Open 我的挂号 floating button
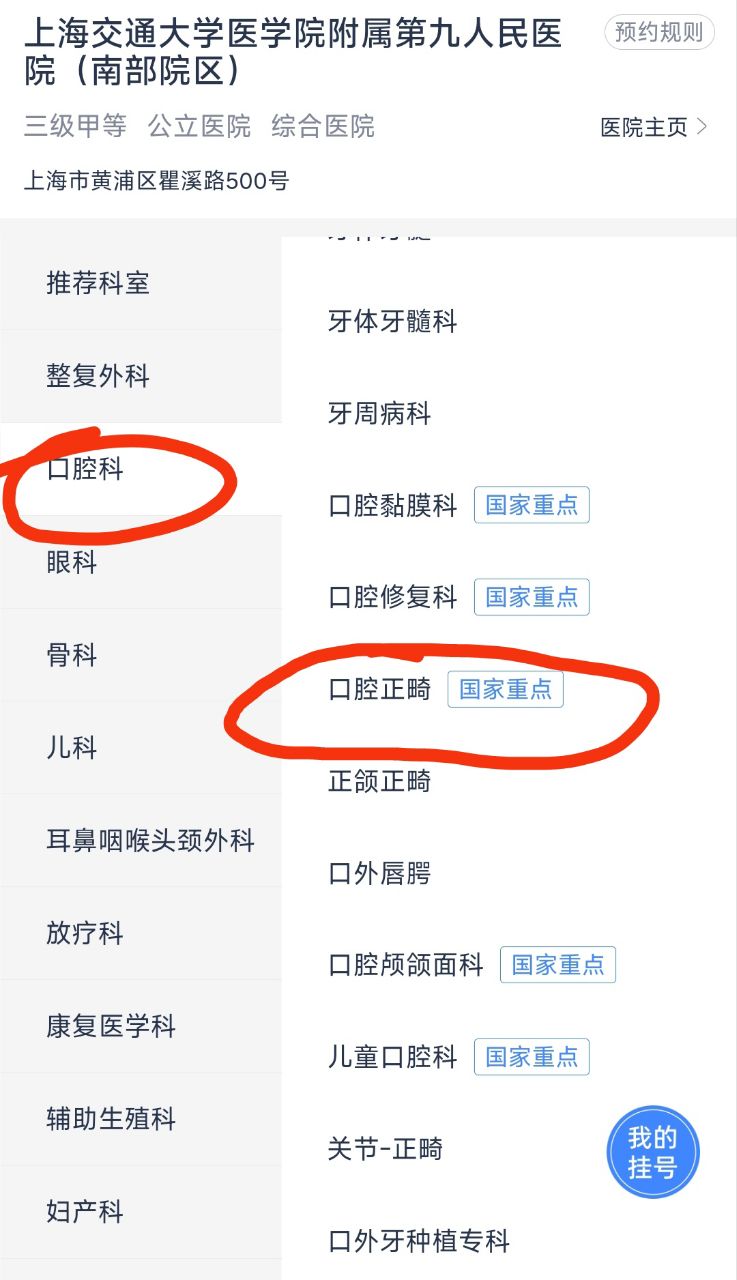 pyautogui.click(x=653, y=1152)
